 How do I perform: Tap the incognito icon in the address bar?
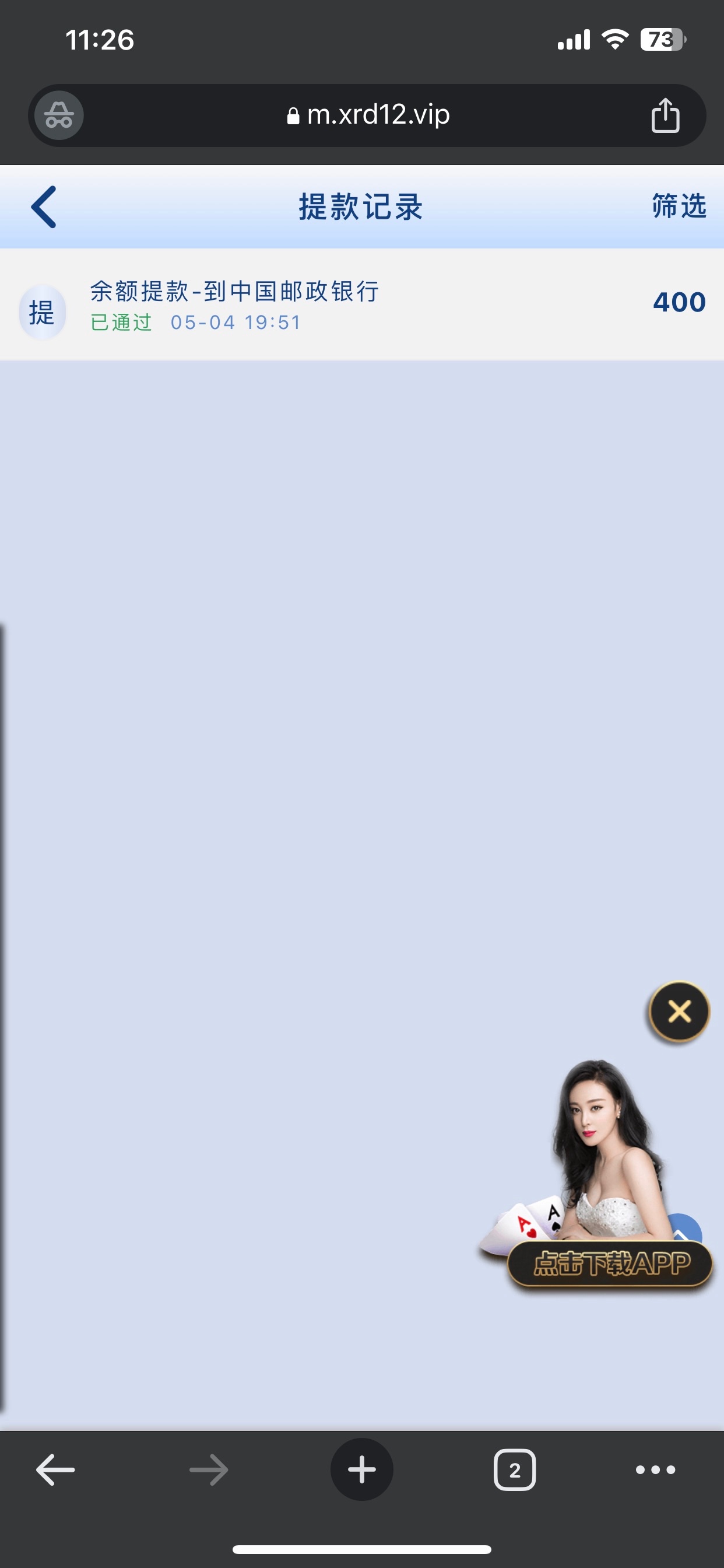pyautogui.click(x=59, y=115)
